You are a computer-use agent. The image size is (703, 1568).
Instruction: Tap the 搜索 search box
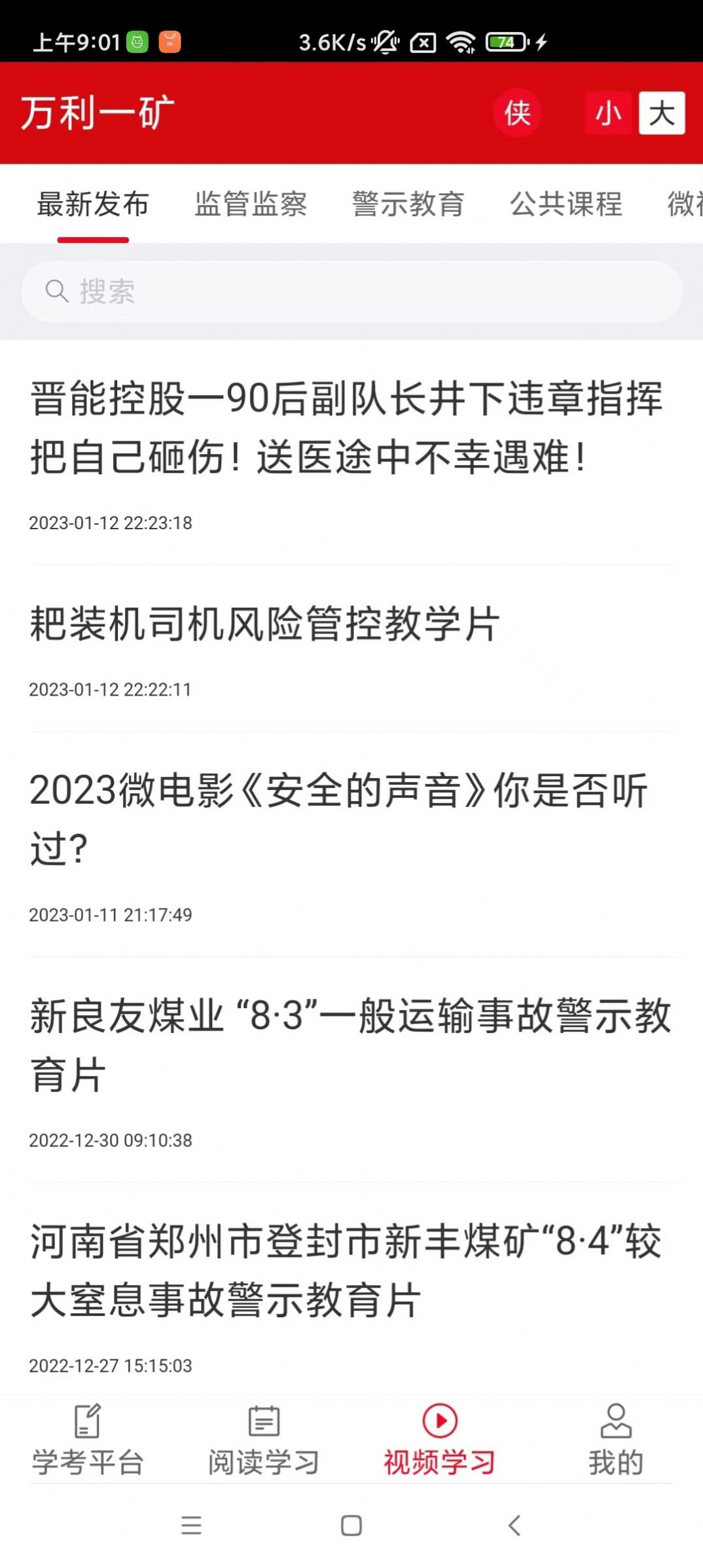click(351, 291)
